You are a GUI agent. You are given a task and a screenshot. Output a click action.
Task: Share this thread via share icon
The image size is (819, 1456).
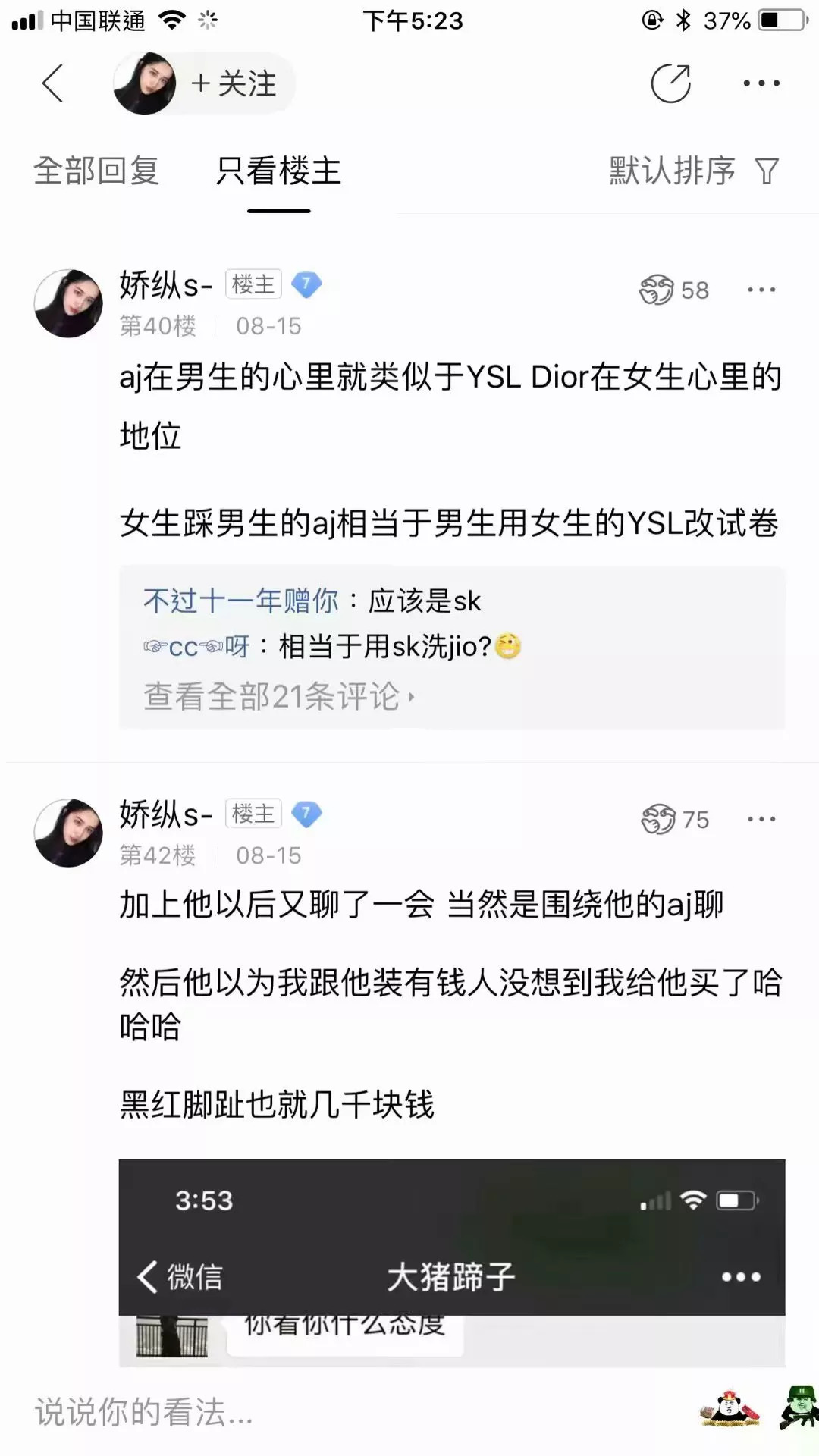[x=671, y=83]
